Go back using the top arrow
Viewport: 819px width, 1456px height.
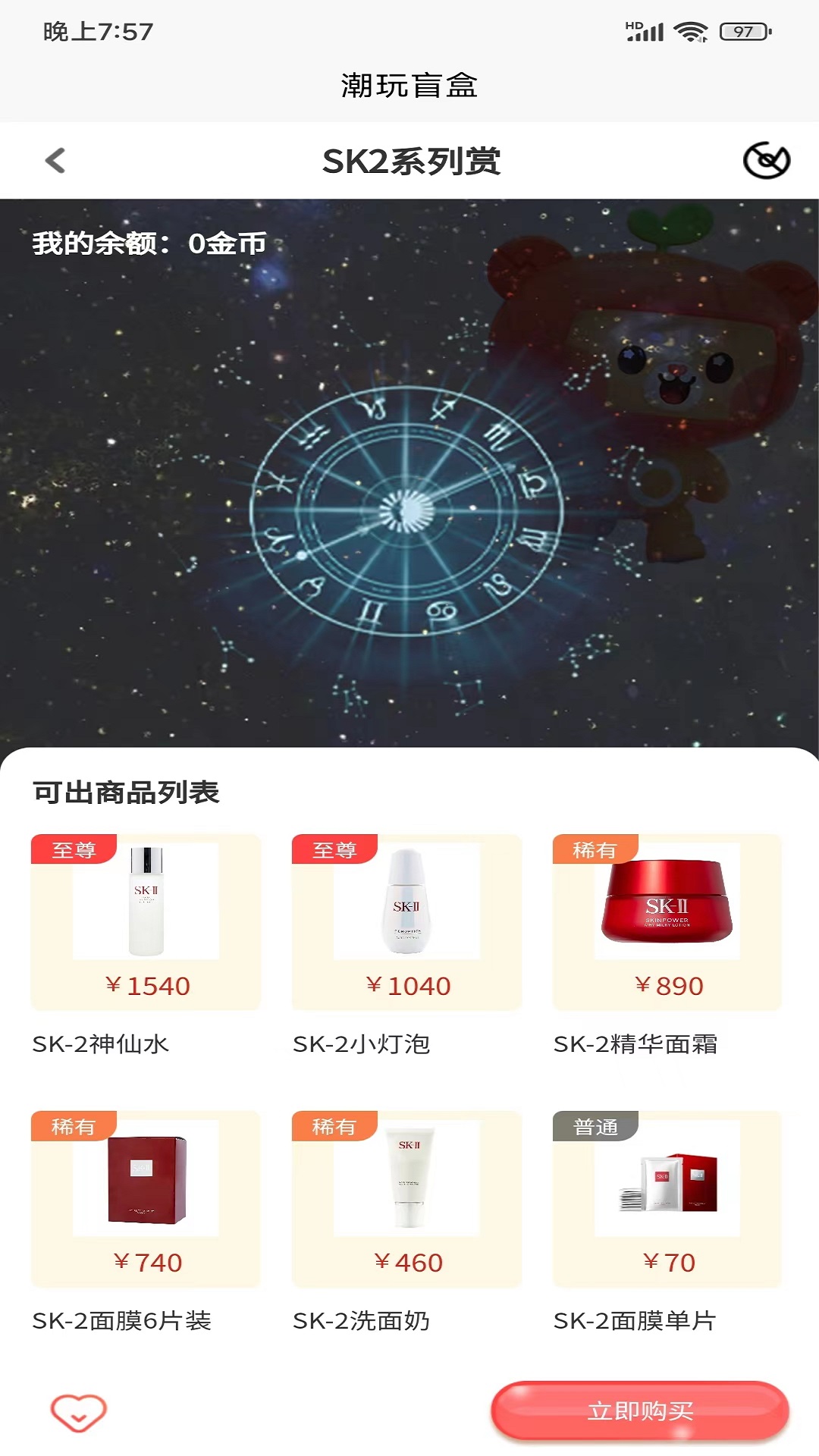[x=55, y=161]
